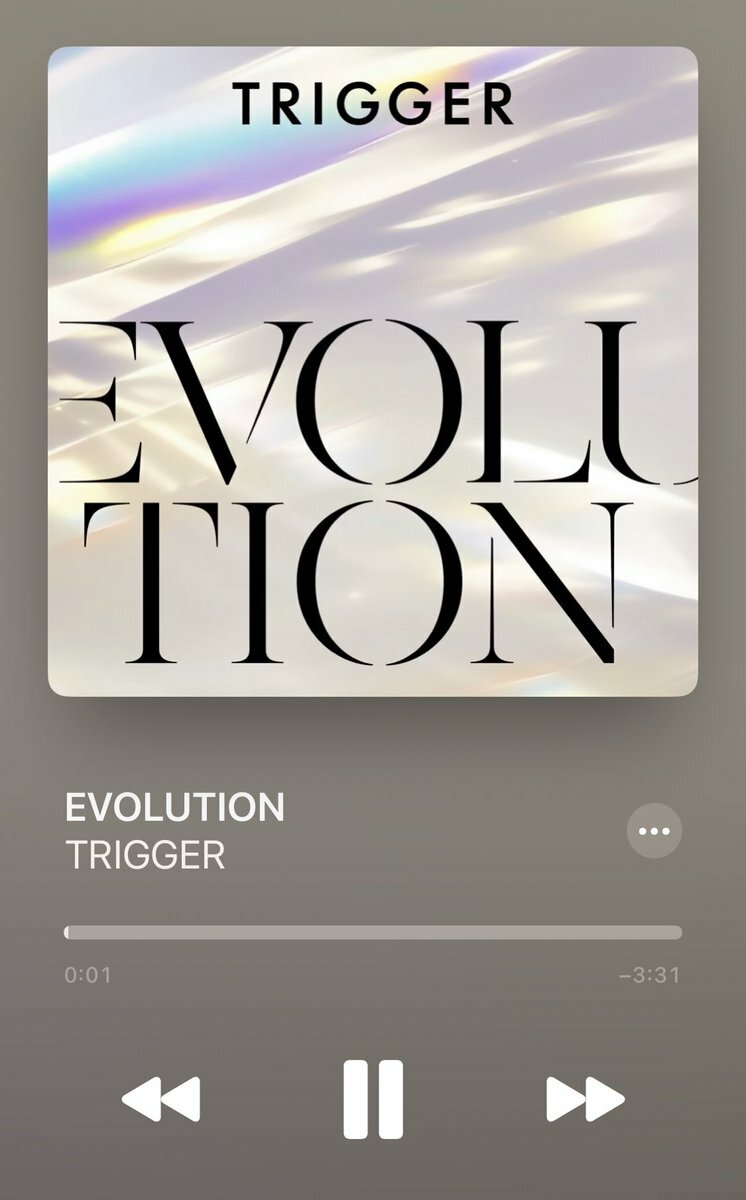
Task: Pause the song EVOLUTION
Action: click(x=373, y=1099)
